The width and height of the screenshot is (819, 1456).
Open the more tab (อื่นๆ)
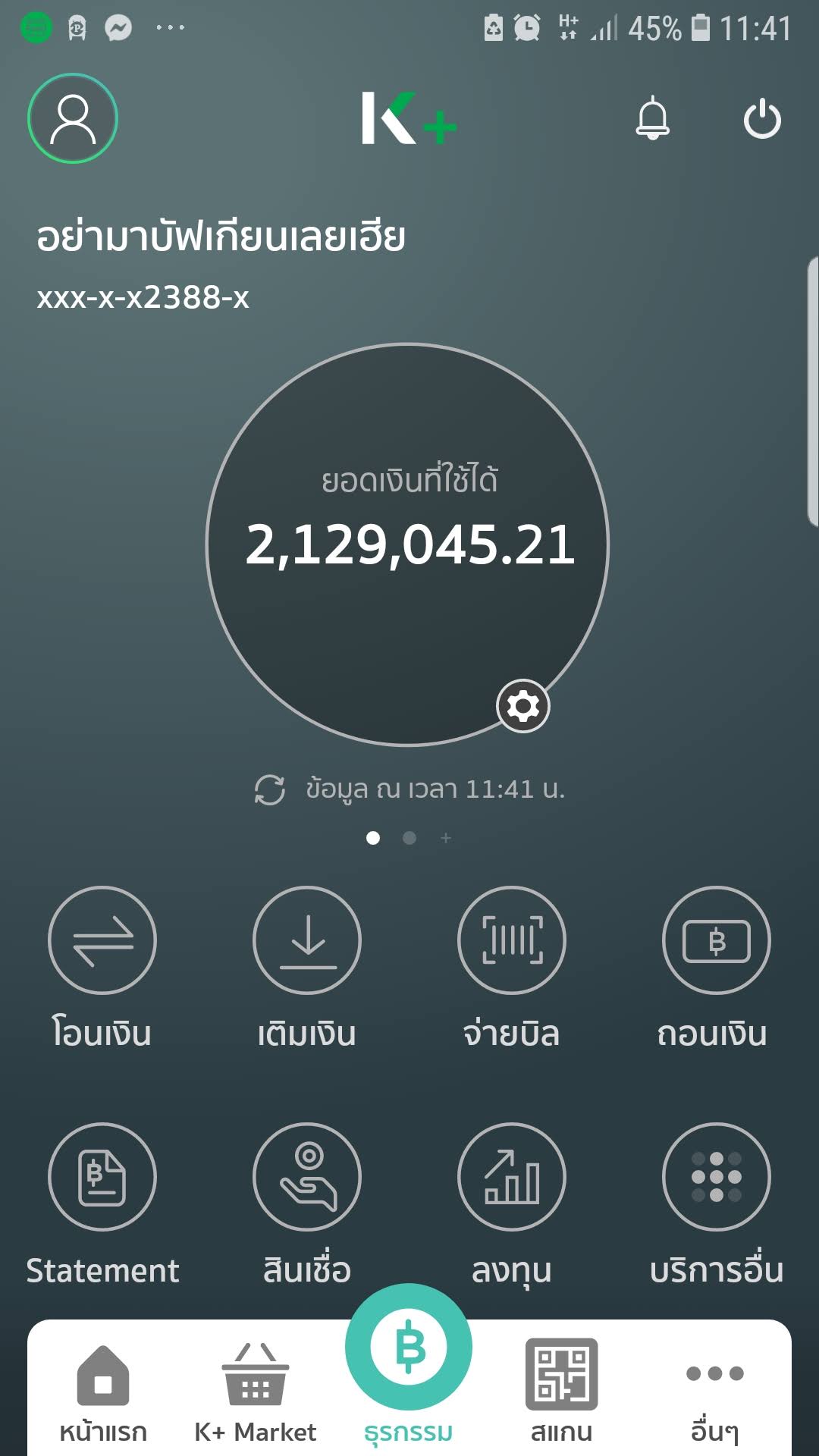[x=714, y=1392]
